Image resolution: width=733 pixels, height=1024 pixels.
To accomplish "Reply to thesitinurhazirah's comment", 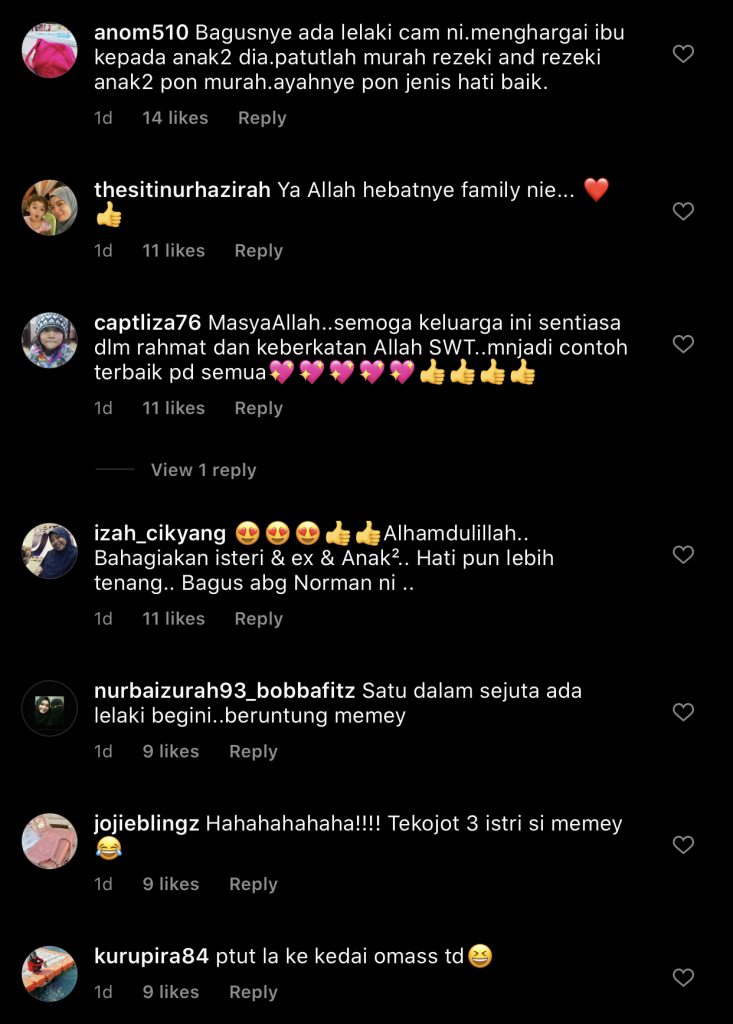I will point(259,251).
